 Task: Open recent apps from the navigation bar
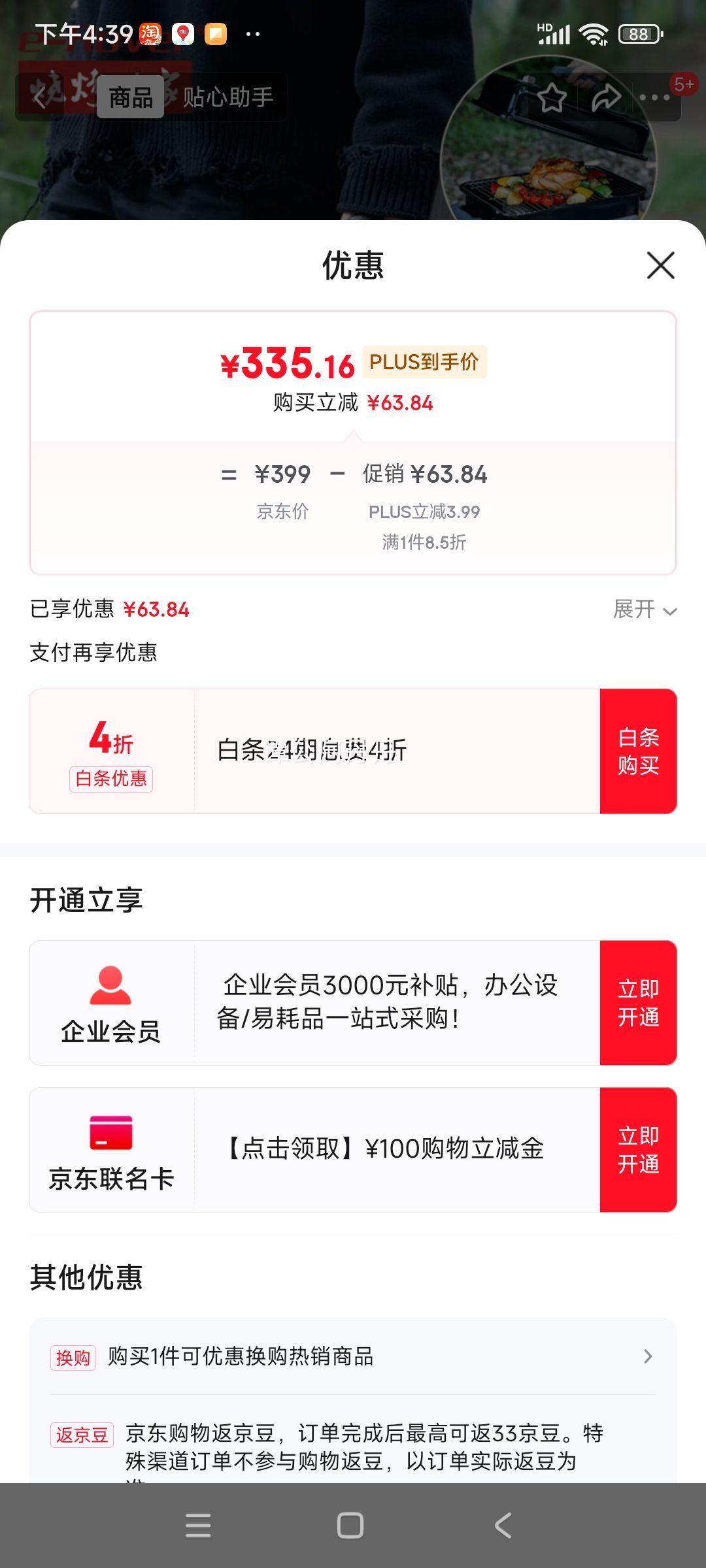click(x=198, y=1526)
